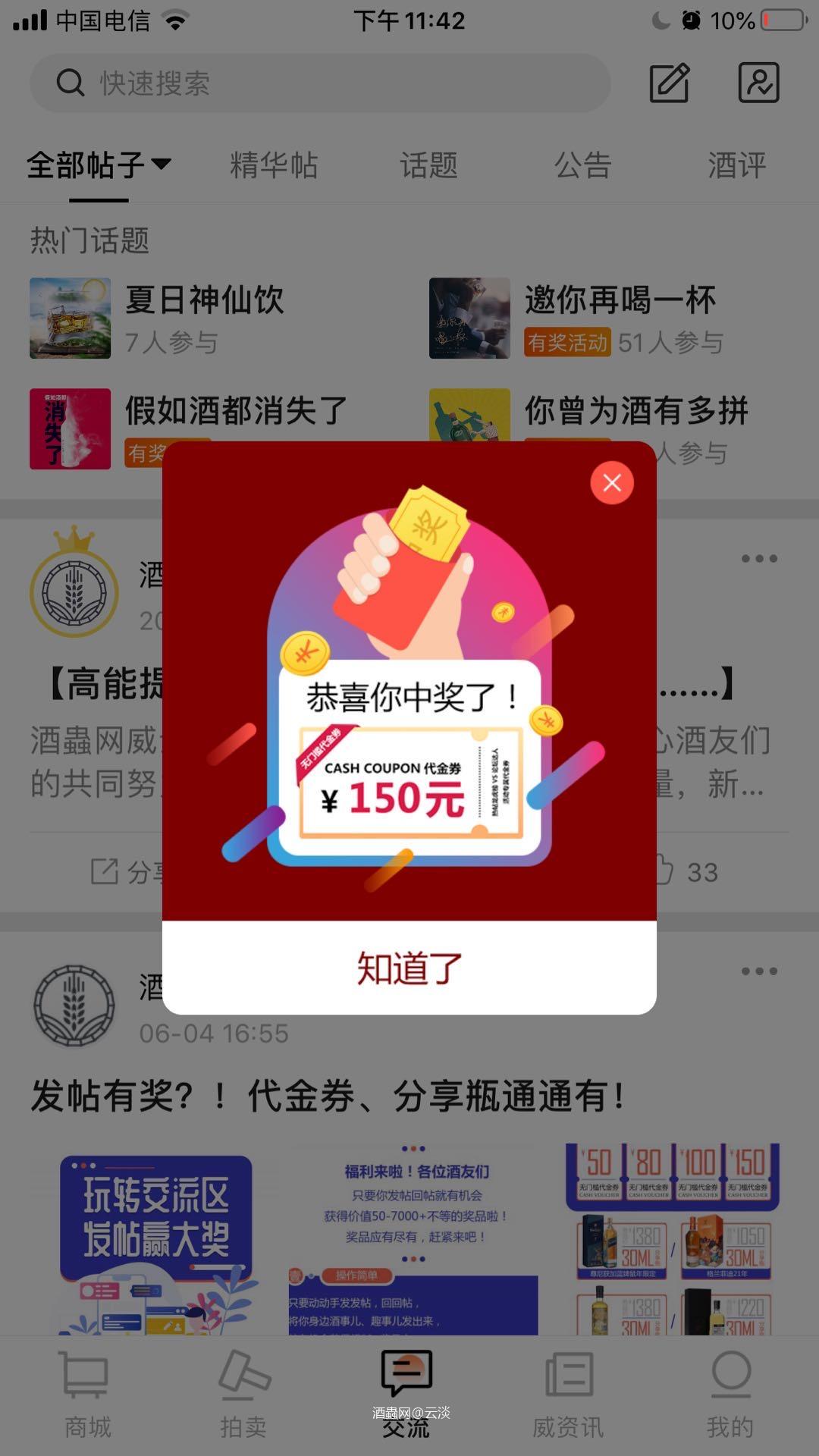819x1456 pixels.
Task: Dismiss the prize popup with 知道了
Action: (x=409, y=968)
